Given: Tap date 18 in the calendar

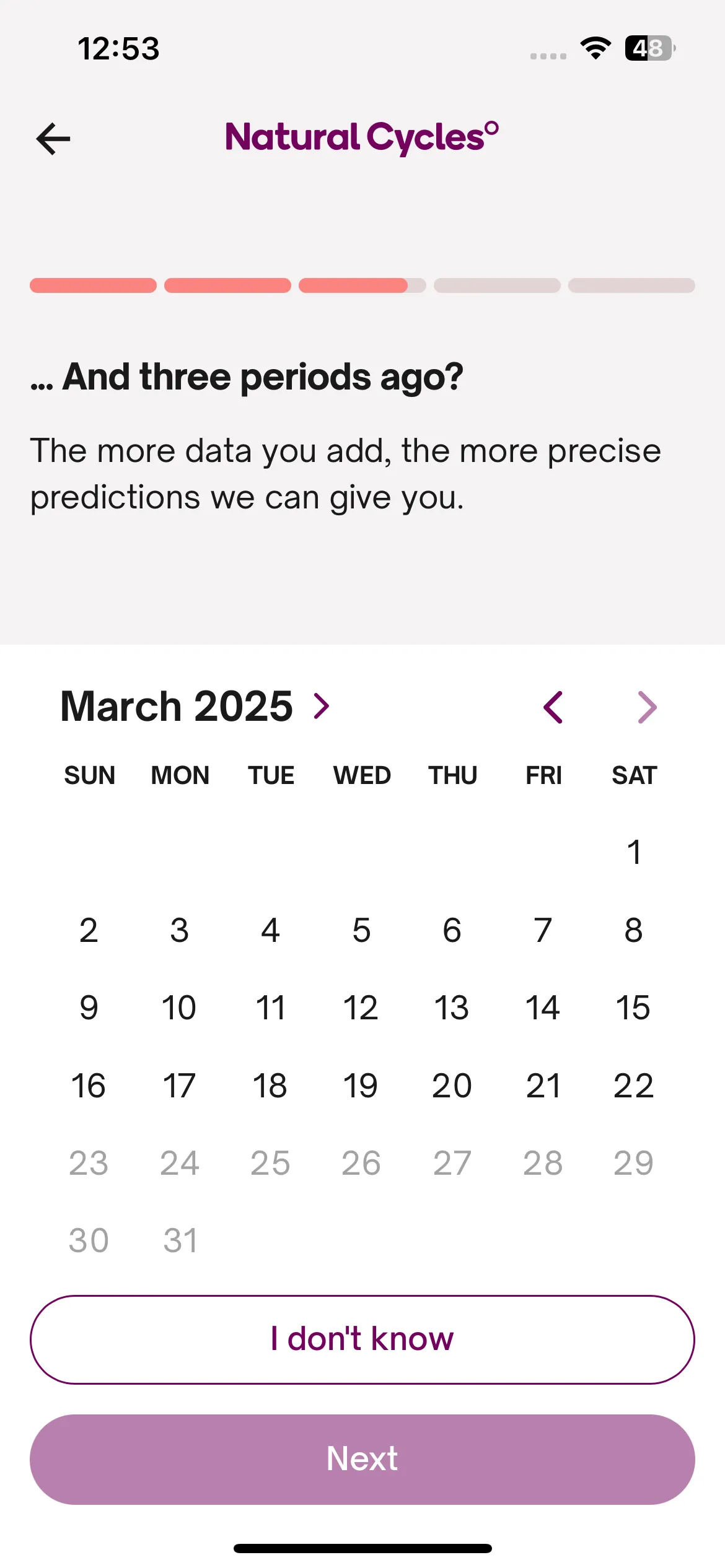Looking at the screenshot, I should pos(270,1086).
